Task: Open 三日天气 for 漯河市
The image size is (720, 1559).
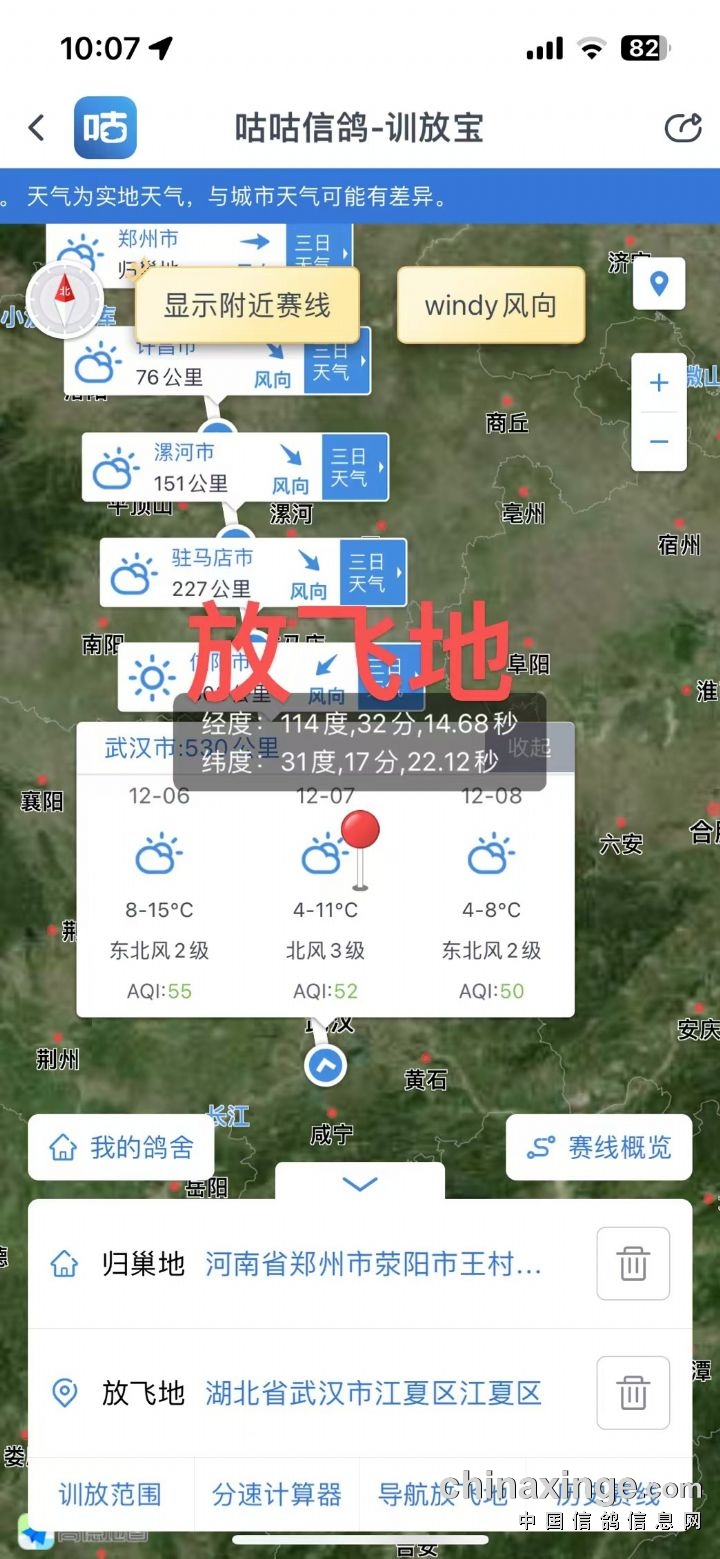Action: click(354, 468)
